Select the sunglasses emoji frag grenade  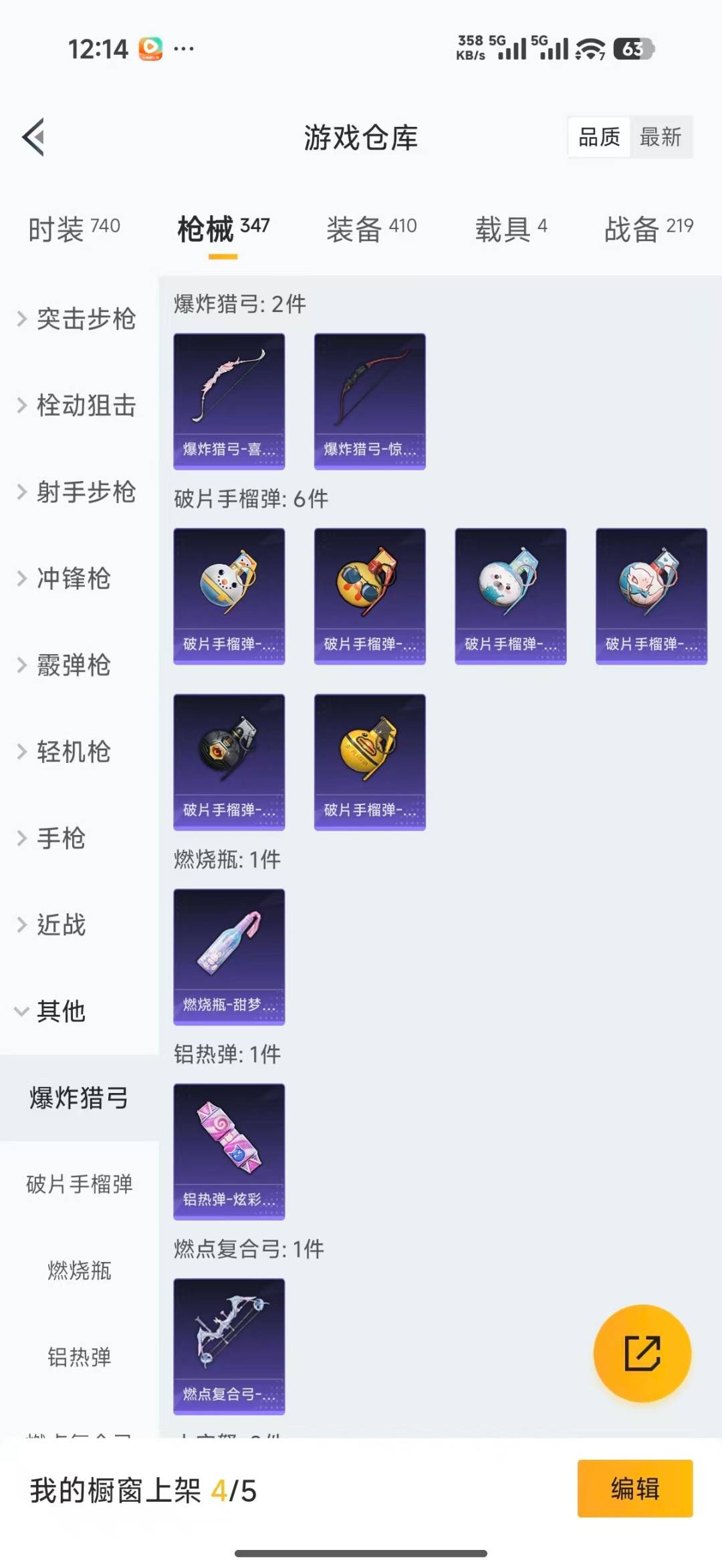pos(369,595)
